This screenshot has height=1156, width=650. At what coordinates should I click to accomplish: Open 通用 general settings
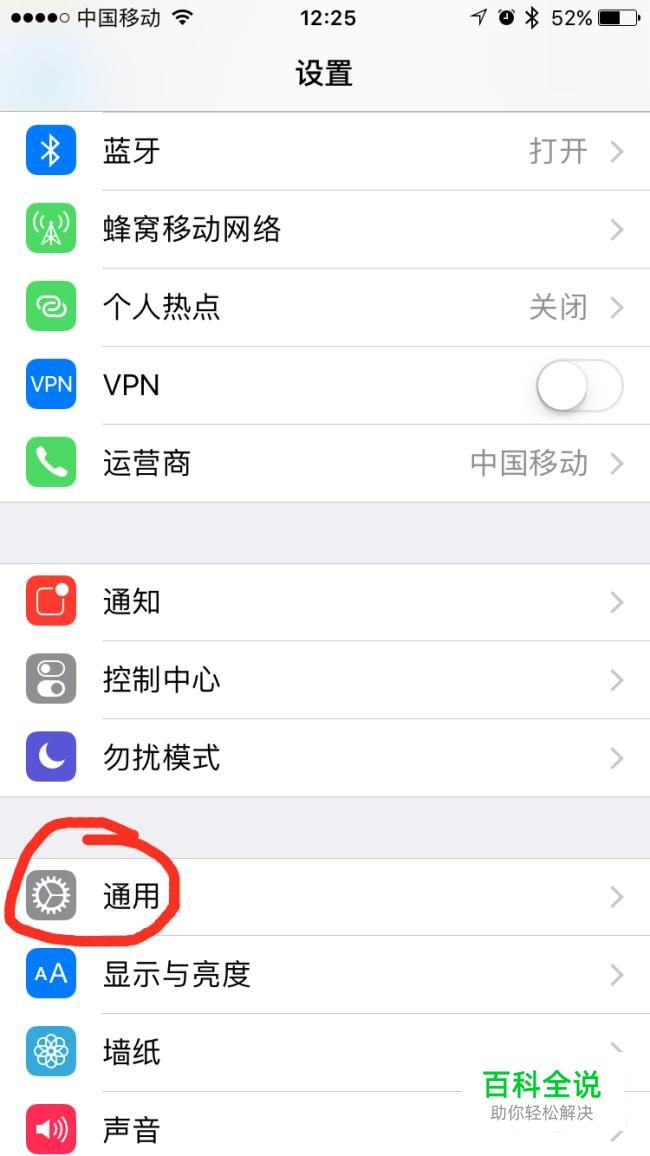tap(325, 897)
